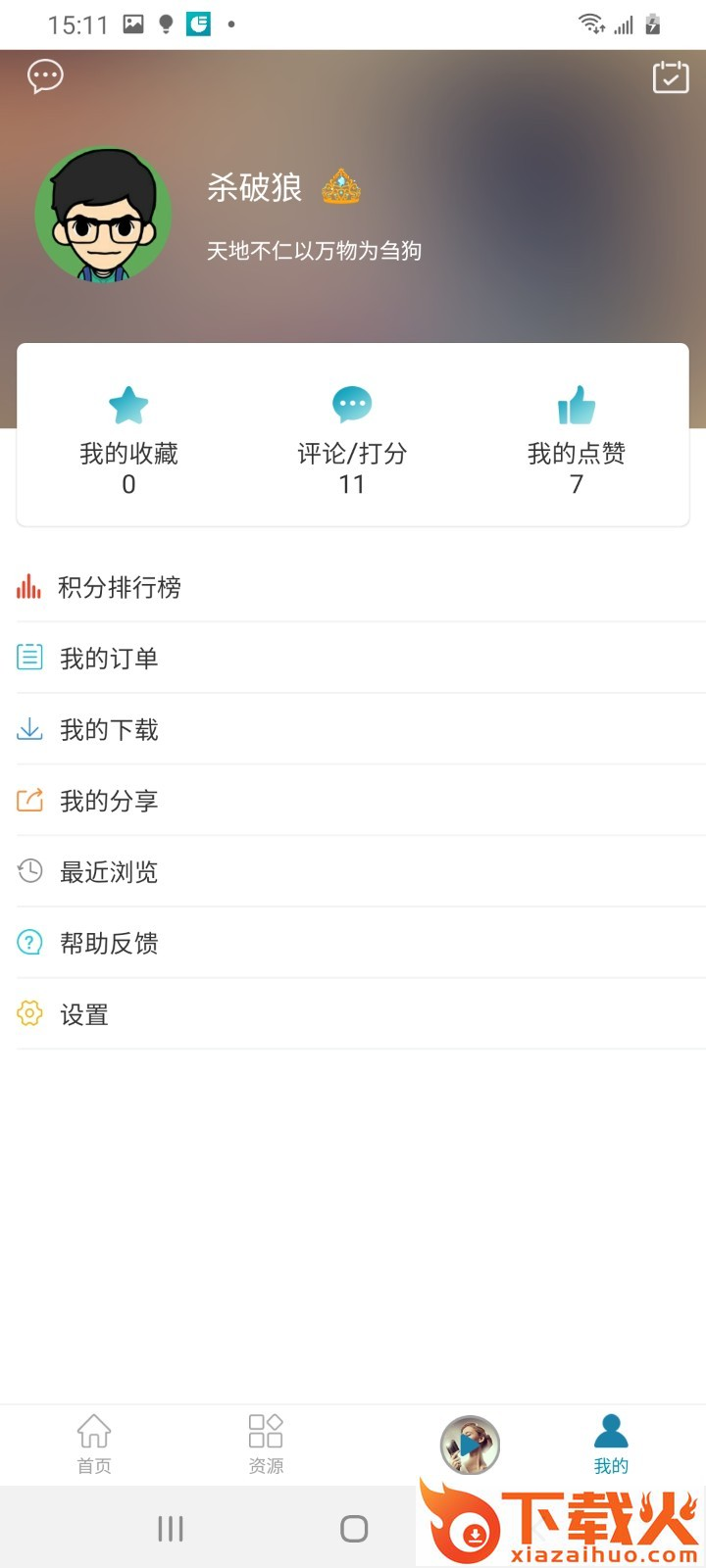Open system recent apps

(x=171, y=1529)
